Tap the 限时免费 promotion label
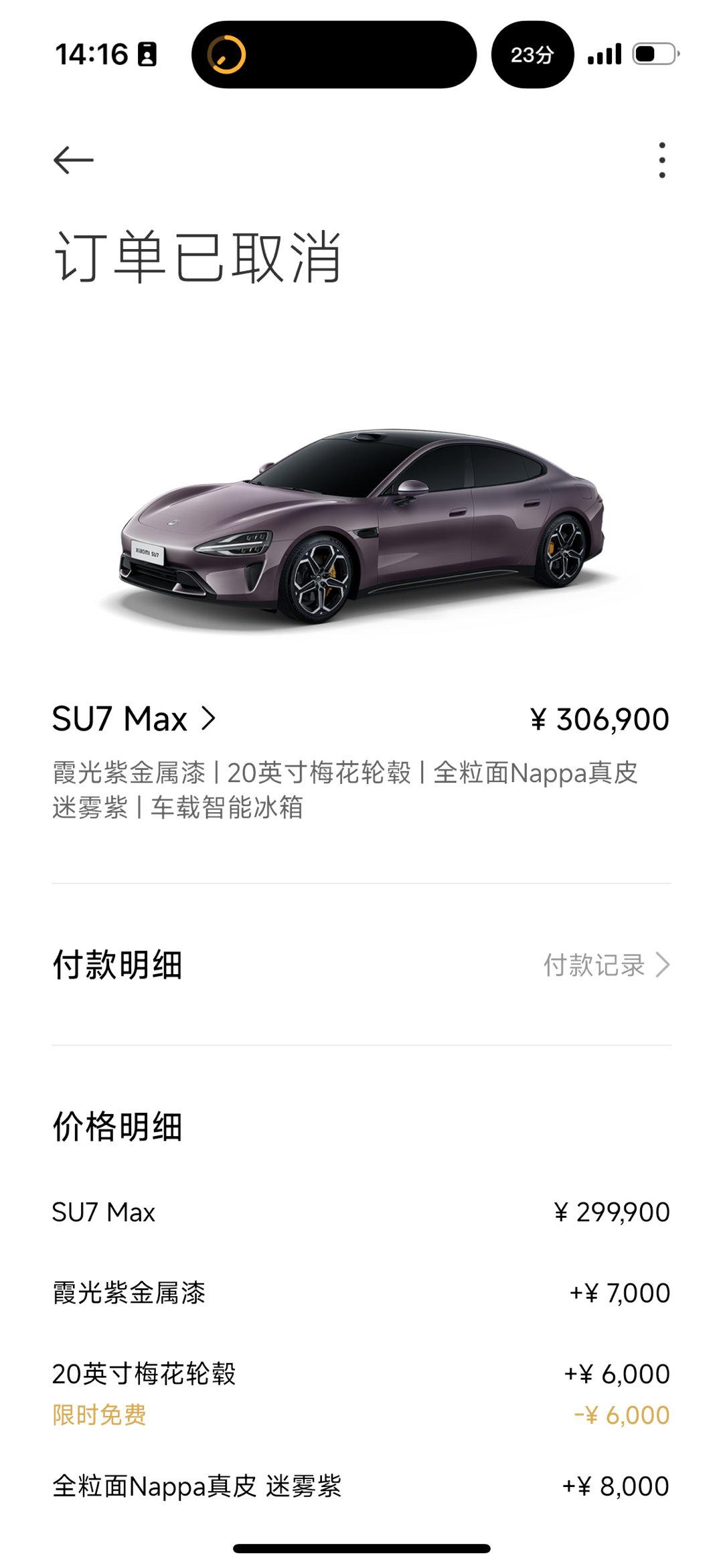This screenshot has height=1568, width=723. [x=98, y=1413]
